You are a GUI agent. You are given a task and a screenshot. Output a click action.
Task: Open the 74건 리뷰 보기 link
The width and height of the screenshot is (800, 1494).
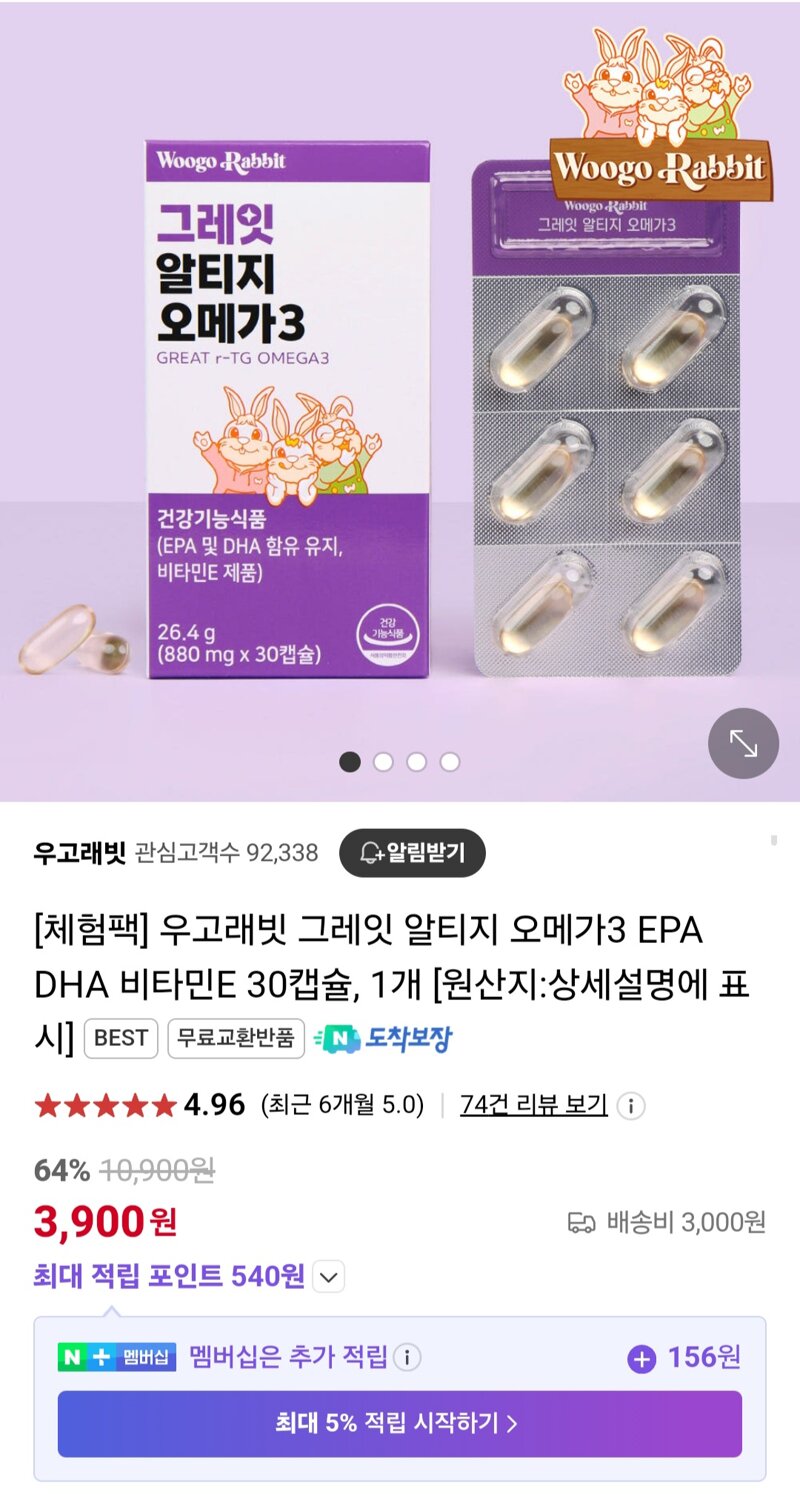533,1105
